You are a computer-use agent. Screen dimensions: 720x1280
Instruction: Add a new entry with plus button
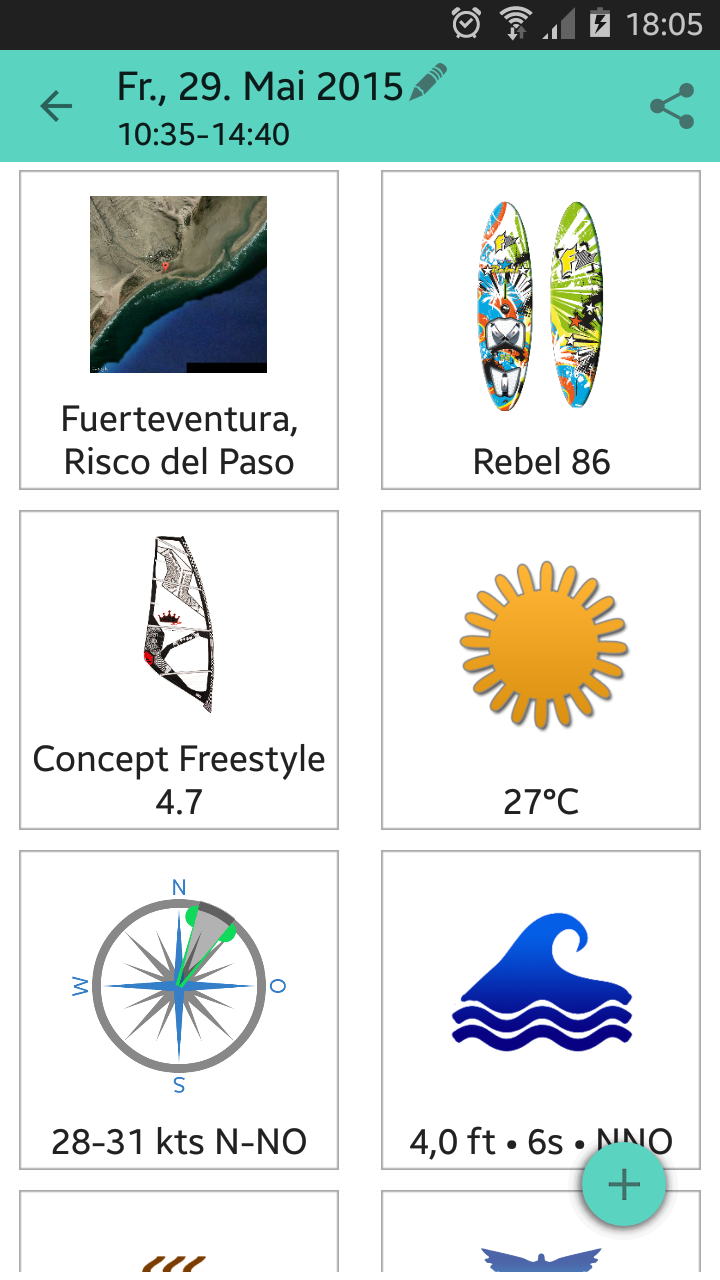pyautogui.click(x=624, y=1185)
